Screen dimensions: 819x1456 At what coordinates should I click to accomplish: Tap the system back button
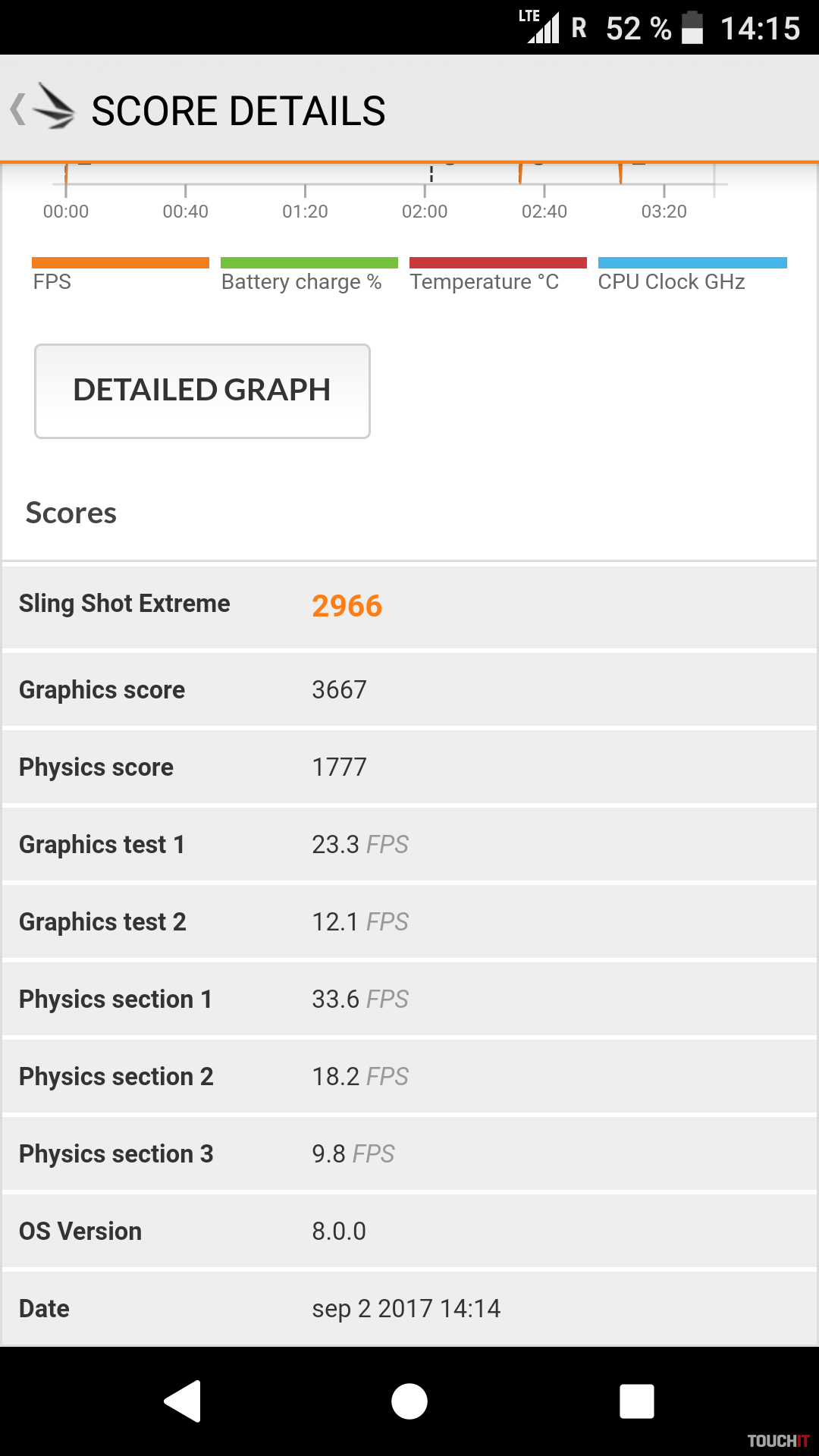tap(183, 1401)
